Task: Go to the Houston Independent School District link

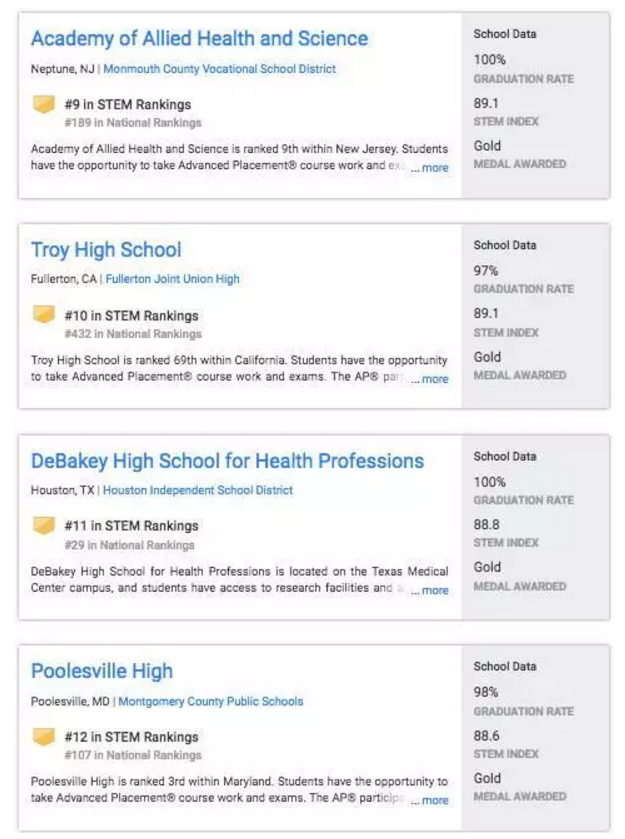Action: point(198,491)
